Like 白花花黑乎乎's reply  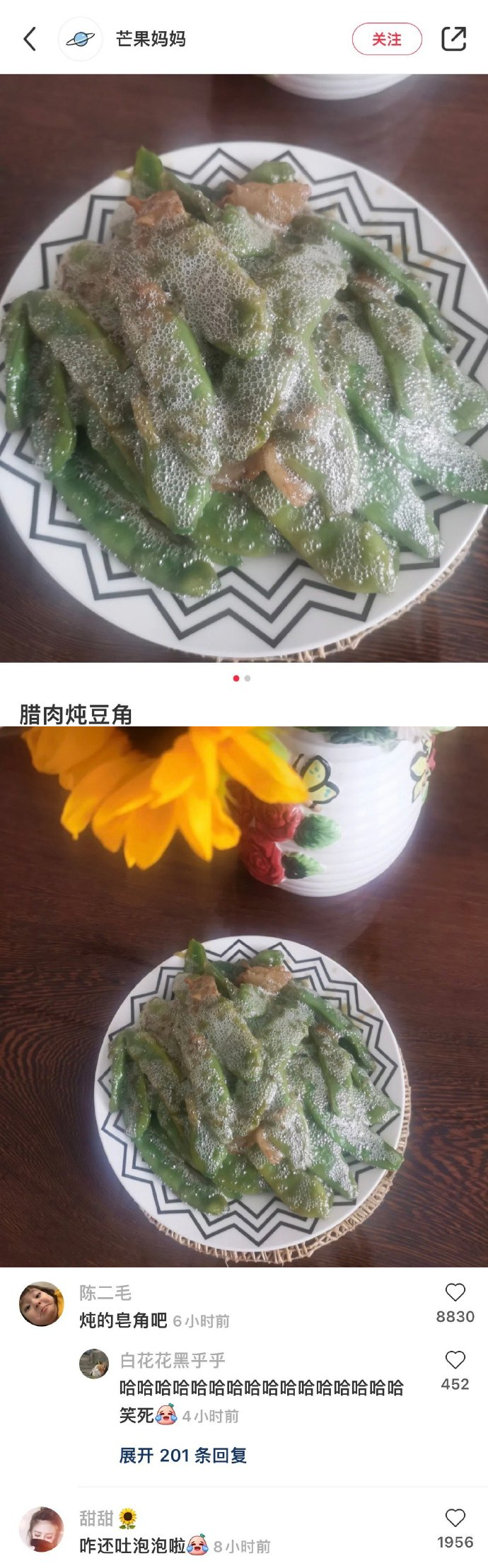455,1360
